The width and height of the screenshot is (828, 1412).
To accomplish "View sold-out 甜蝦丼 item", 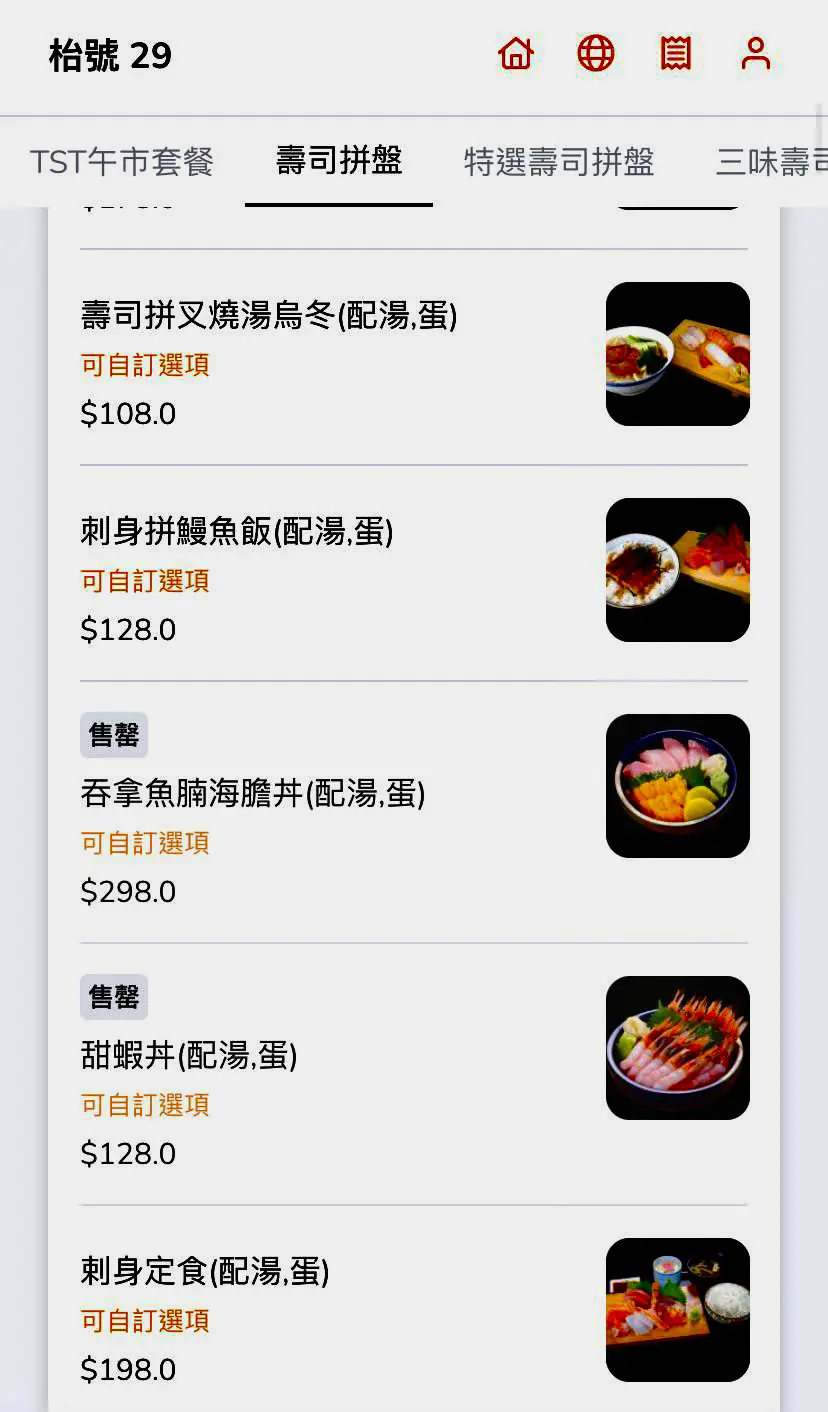I will pyautogui.click(x=189, y=1056).
